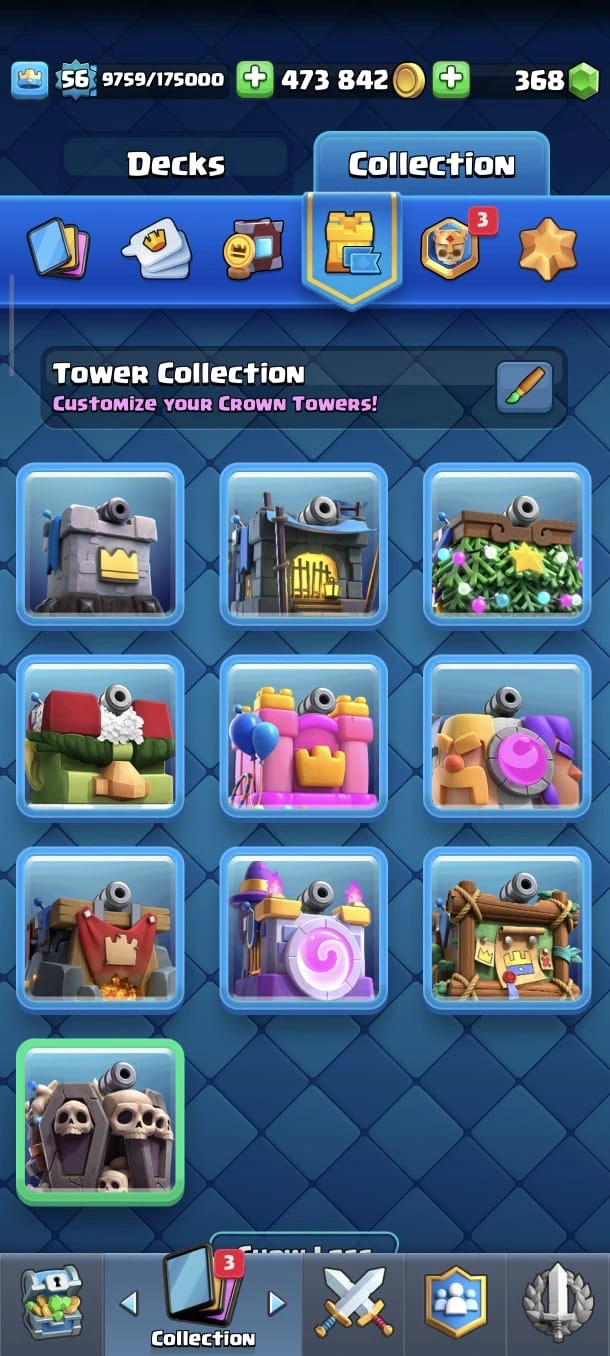Open the emotes sub-tab
The height and width of the screenshot is (1356, 610).
point(156,249)
